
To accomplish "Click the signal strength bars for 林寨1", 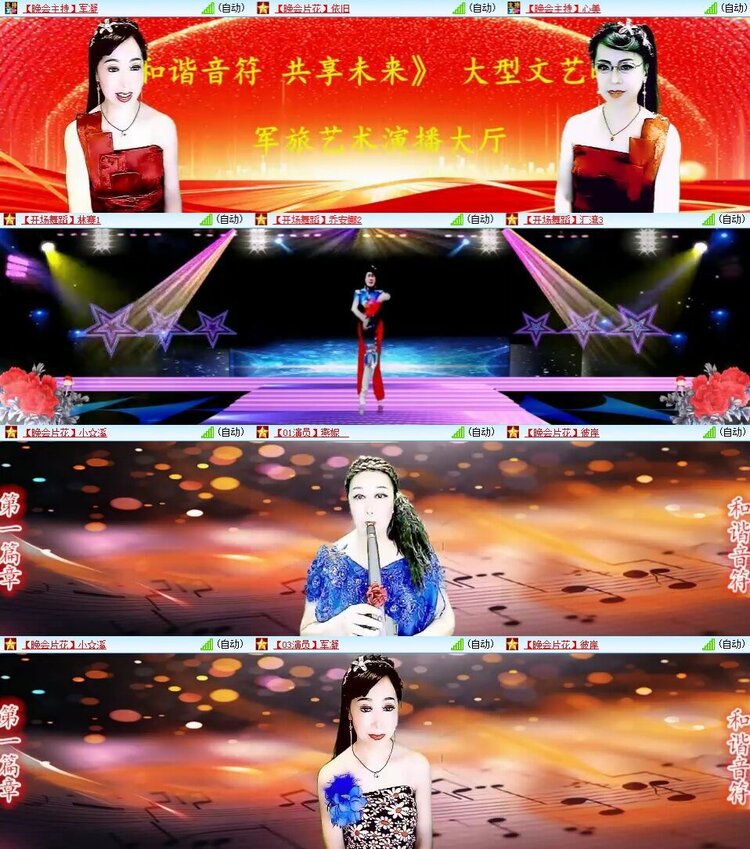I will click(x=205, y=220).
